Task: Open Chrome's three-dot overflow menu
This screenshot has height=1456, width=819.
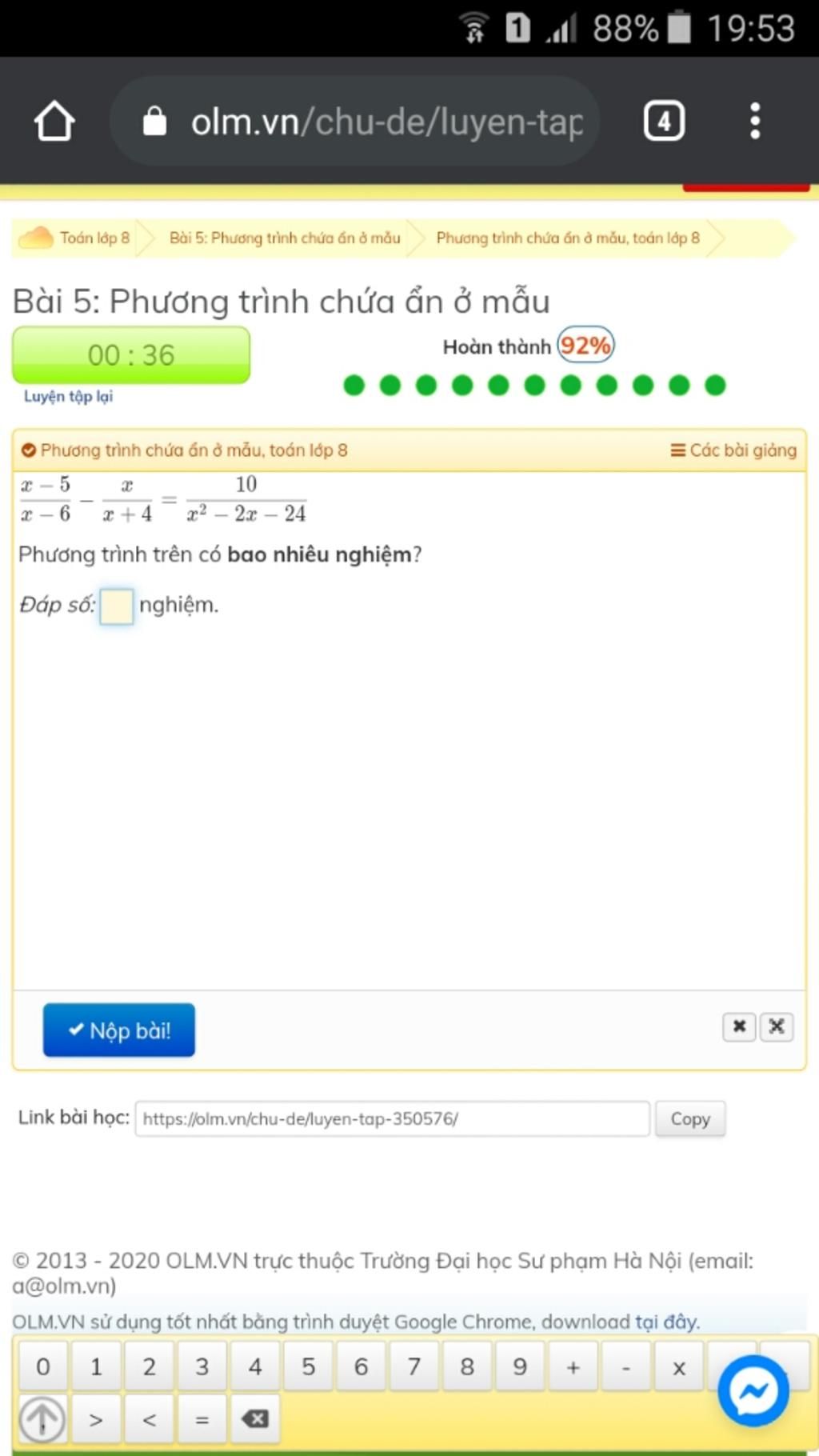Action: coord(755,122)
